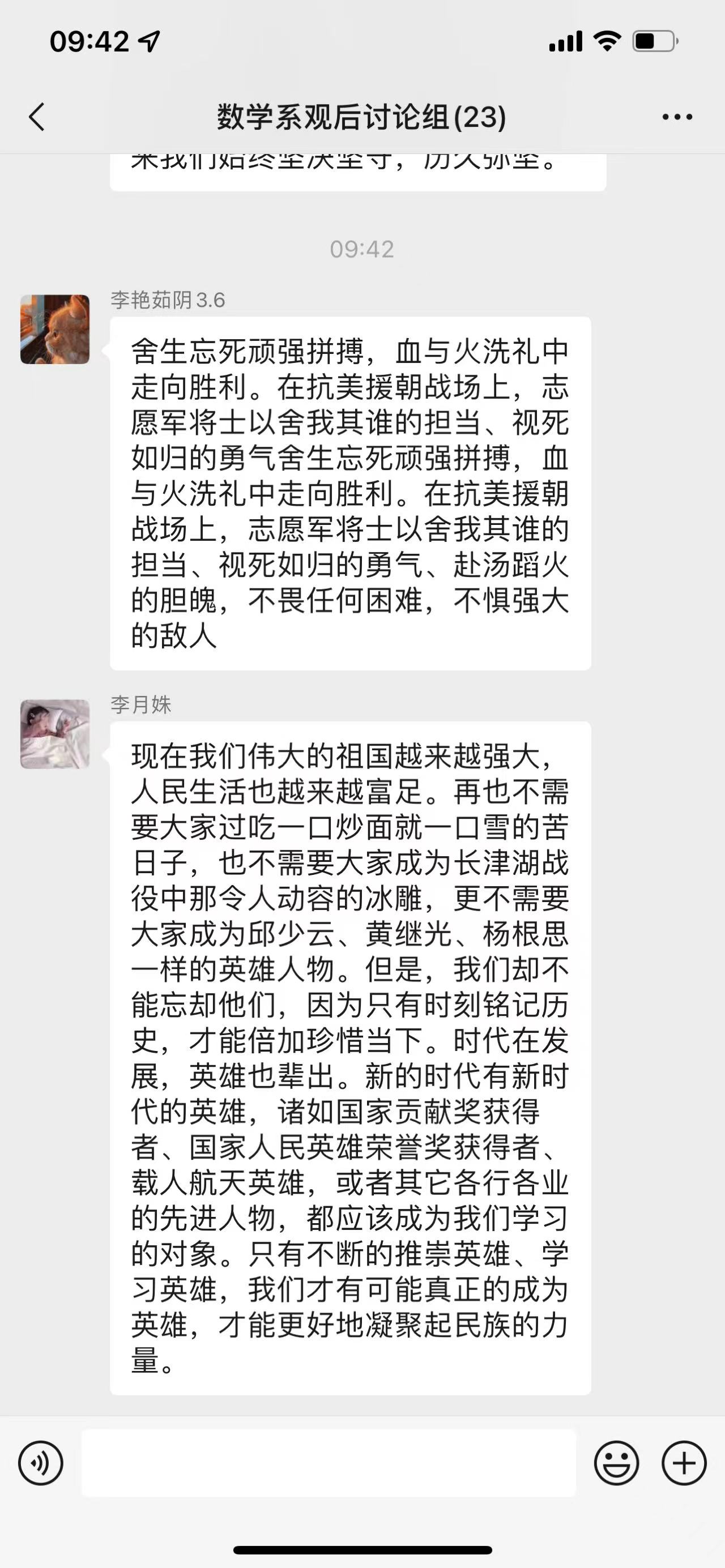The height and width of the screenshot is (1568, 725).
Task: Open the emoji sticker panel
Action: pyautogui.click(x=616, y=1463)
